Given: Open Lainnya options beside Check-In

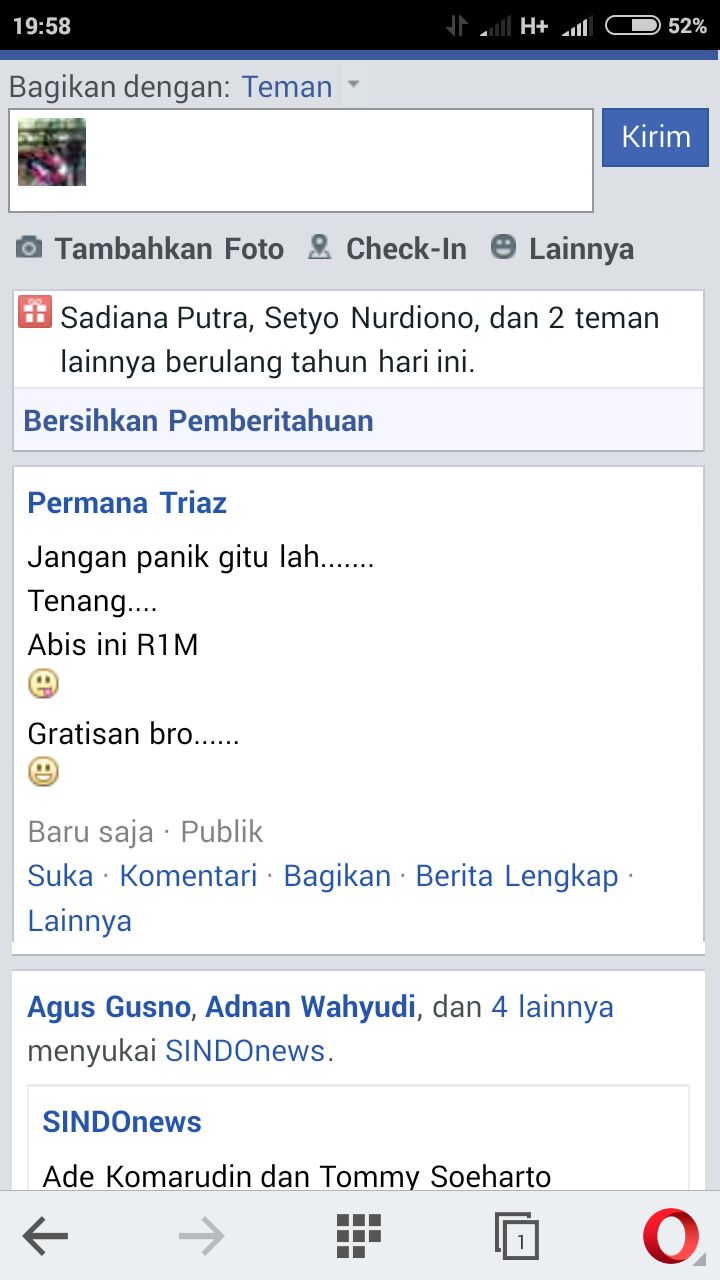Looking at the screenshot, I should (562, 248).
